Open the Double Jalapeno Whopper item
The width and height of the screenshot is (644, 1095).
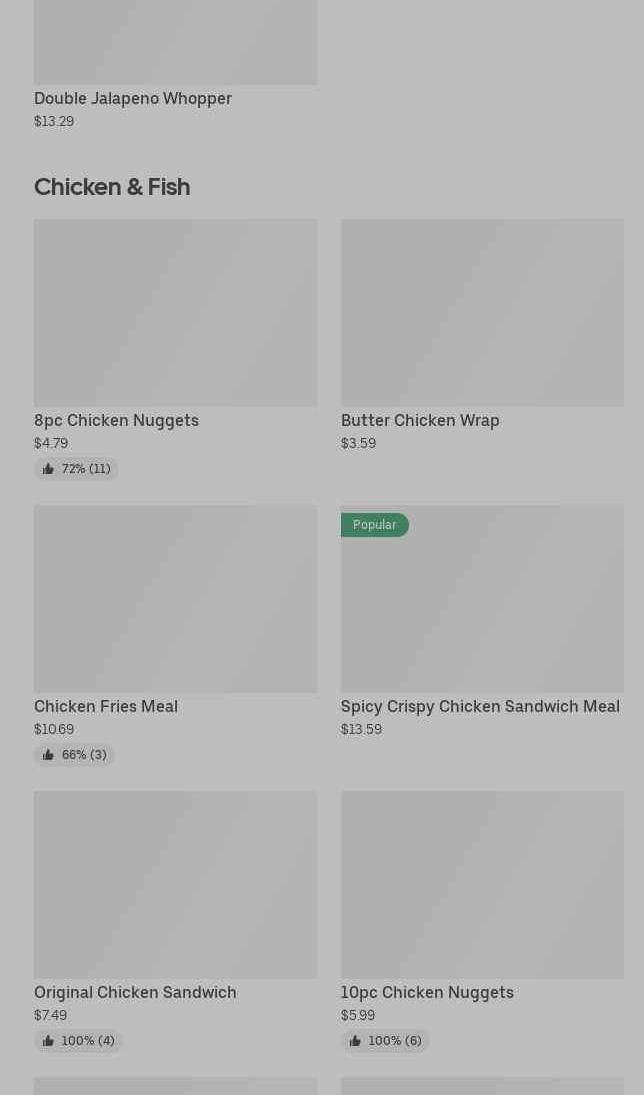[x=175, y=65]
